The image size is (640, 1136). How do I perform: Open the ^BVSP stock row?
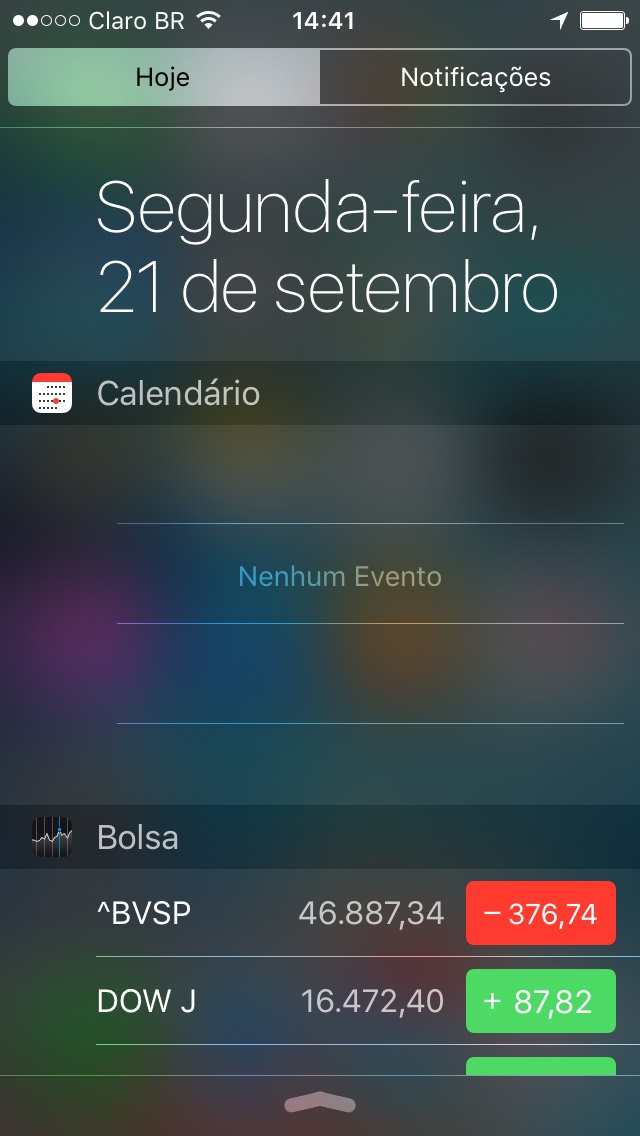[355, 913]
